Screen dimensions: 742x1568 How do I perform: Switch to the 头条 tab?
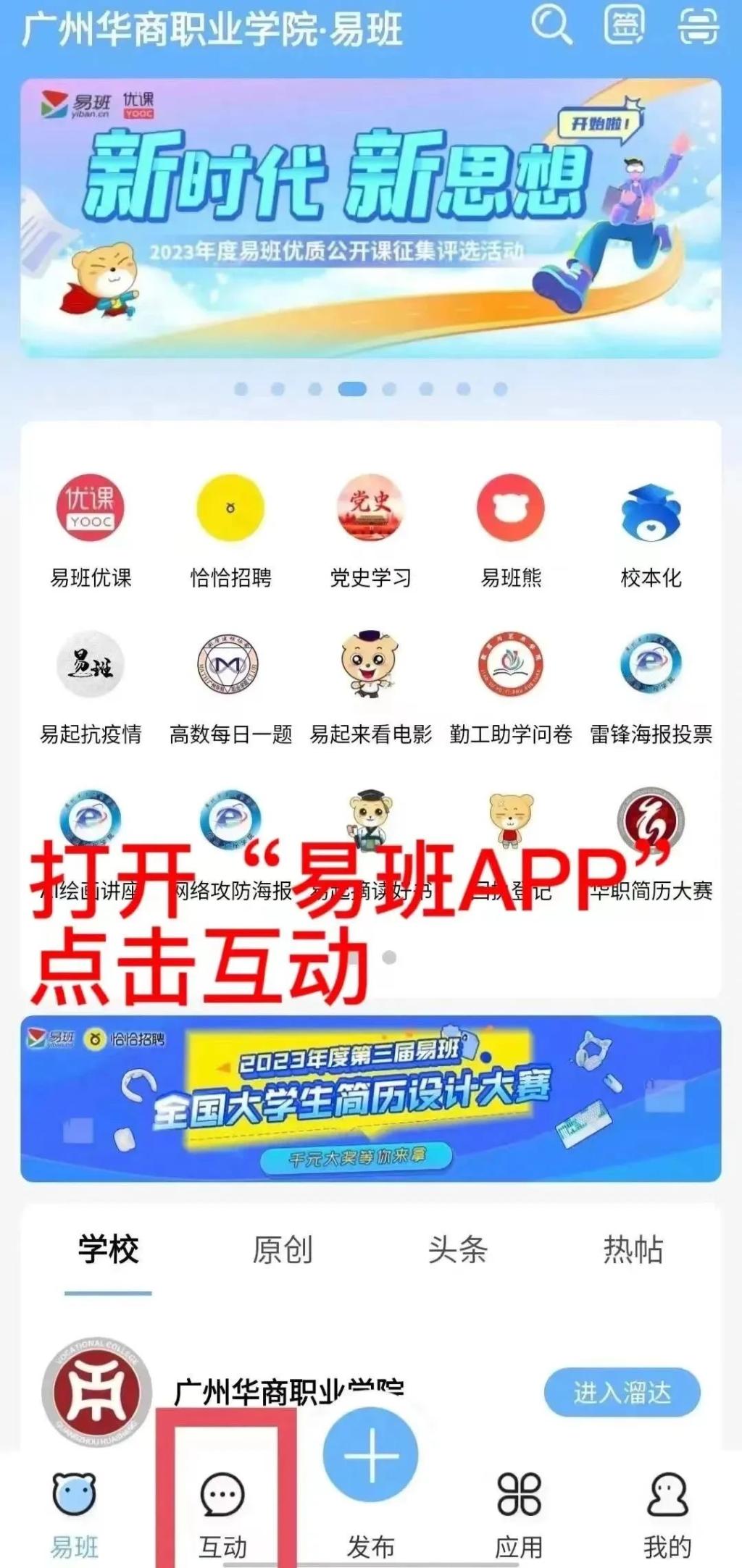coord(457,1249)
